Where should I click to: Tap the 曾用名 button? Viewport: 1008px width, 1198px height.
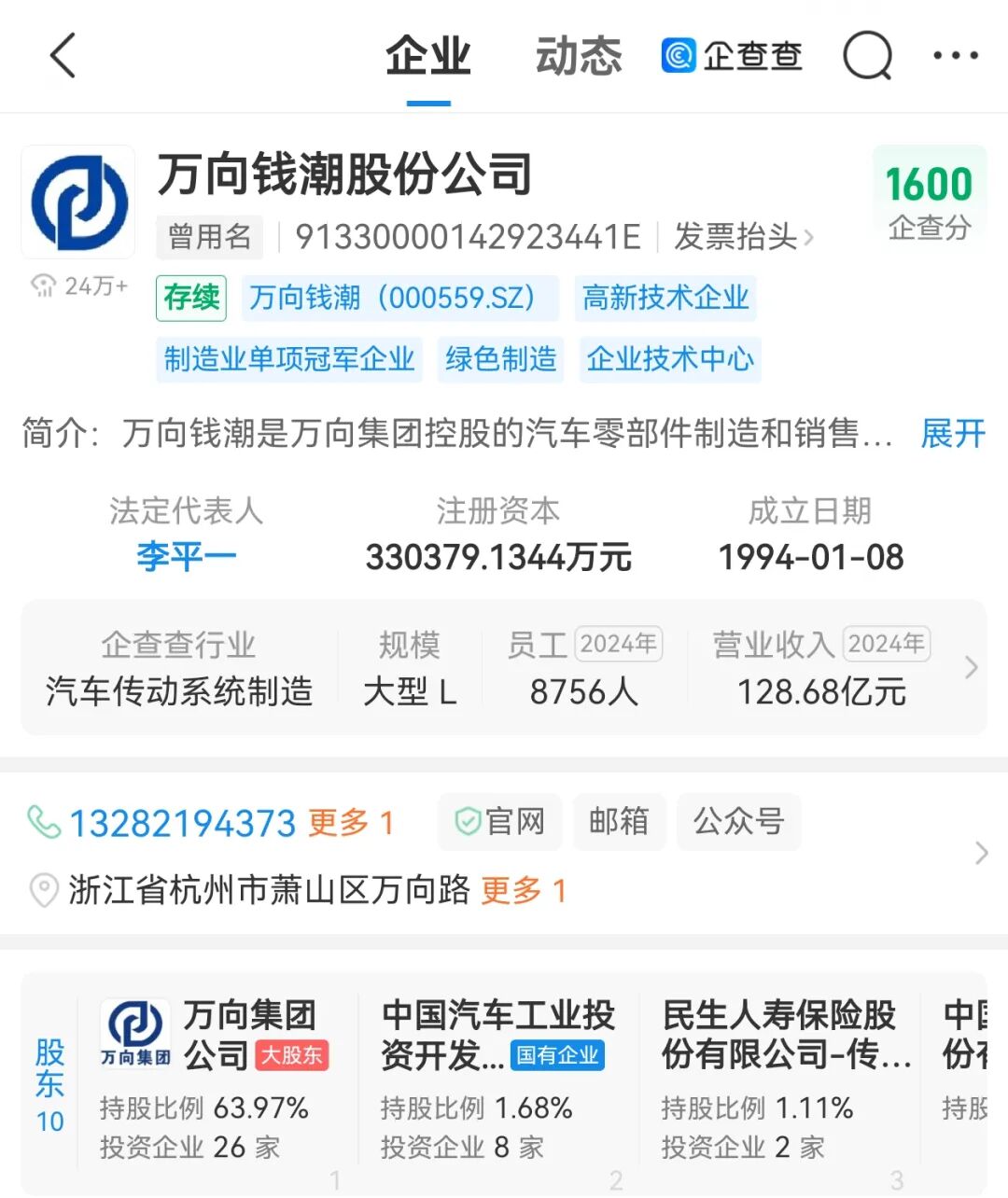209,237
